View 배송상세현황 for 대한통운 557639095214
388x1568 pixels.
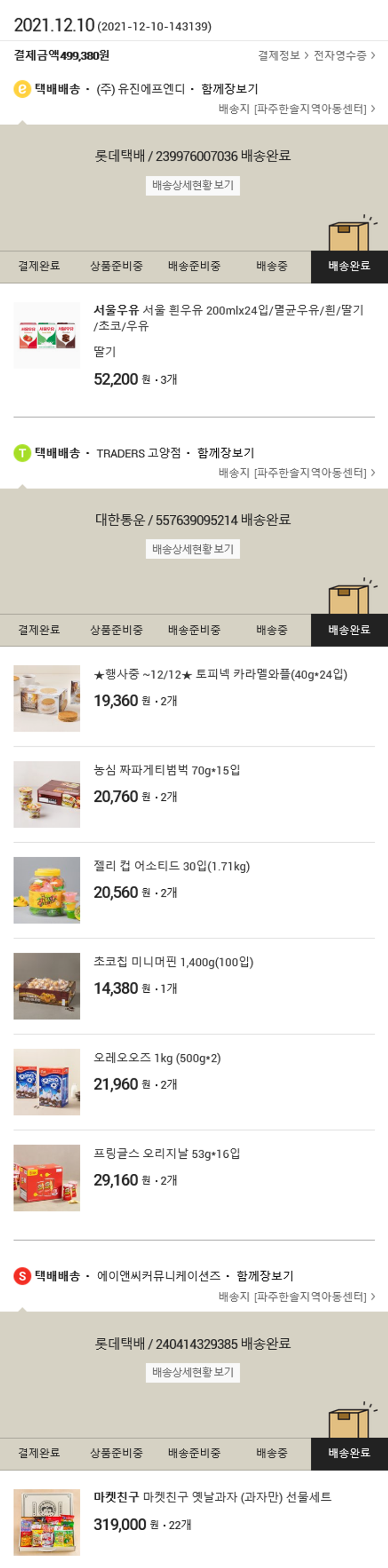[x=192, y=549]
